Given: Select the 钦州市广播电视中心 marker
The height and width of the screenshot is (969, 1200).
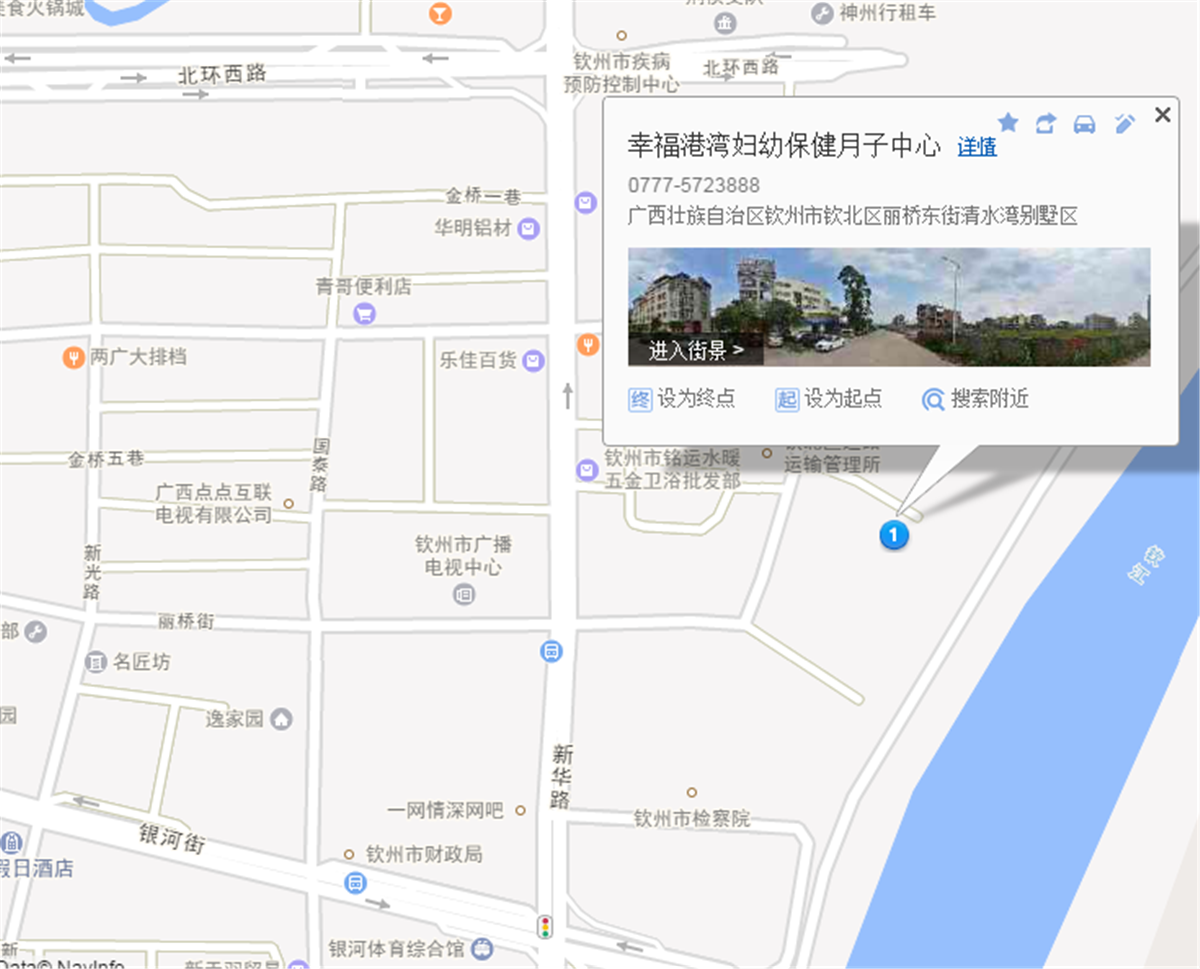Looking at the screenshot, I should pyautogui.click(x=463, y=594).
